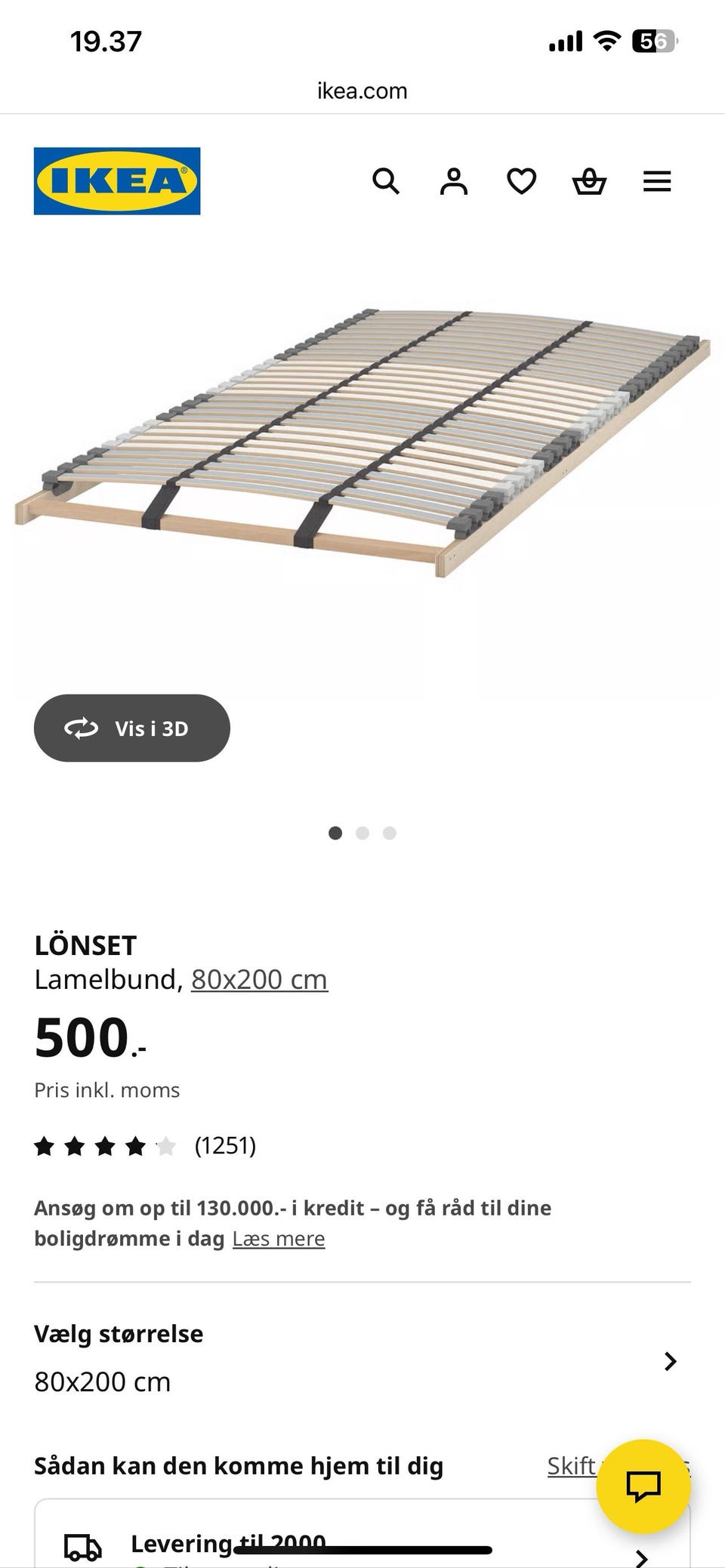Viewport: 725px width, 1568px height.
Task: Jump to the second product image dot
Action: [x=362, y=833]
